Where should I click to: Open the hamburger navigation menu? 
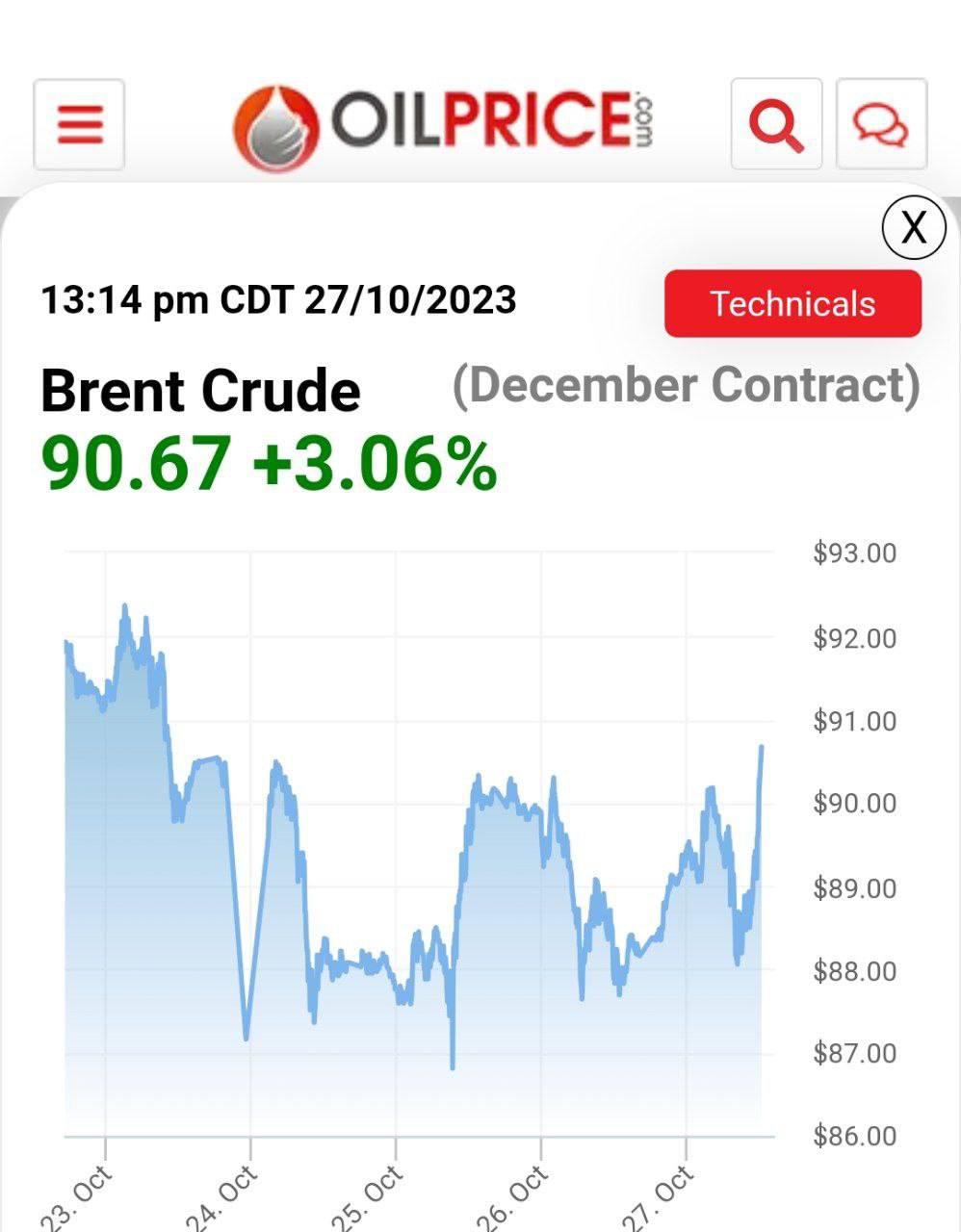point(77,124)
